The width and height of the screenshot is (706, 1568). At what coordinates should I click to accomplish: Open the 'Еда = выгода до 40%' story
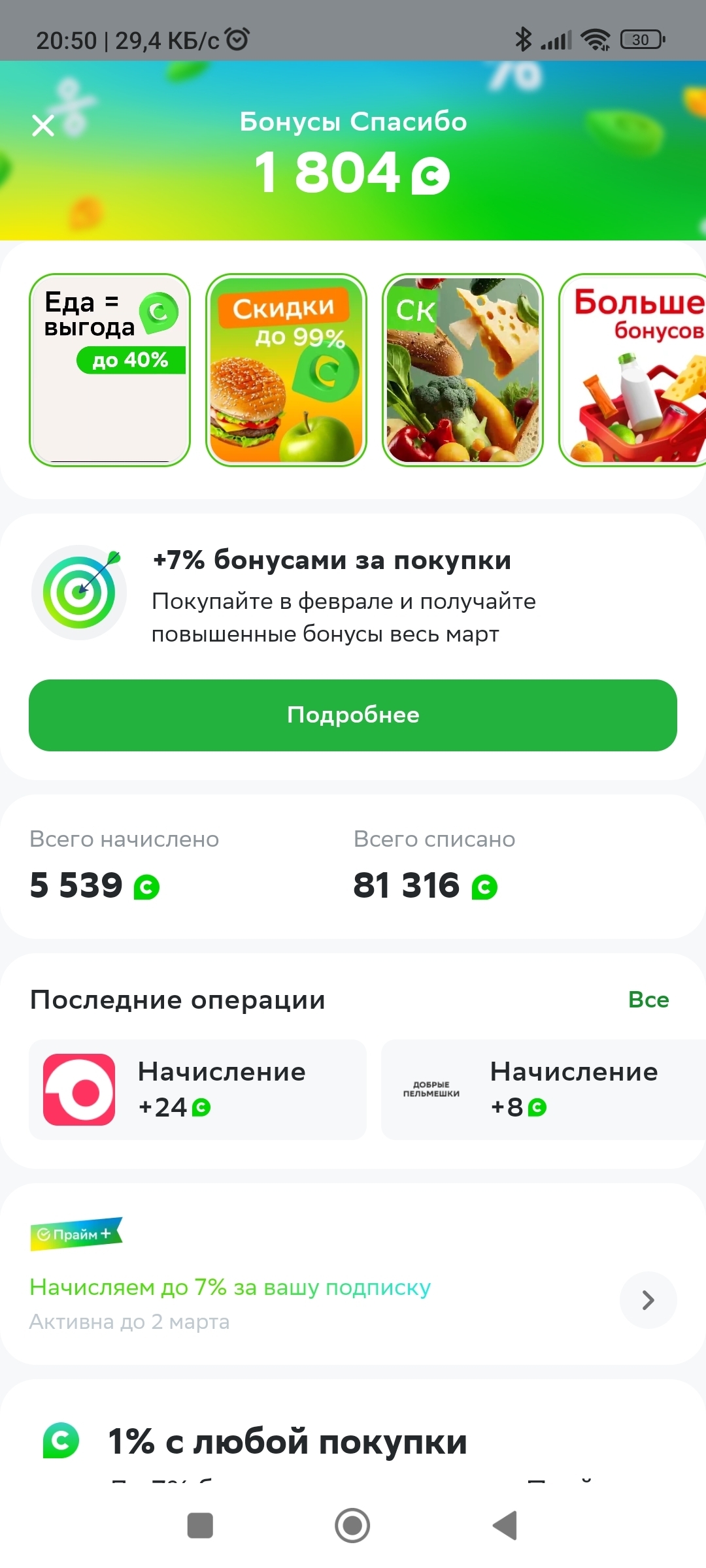(110, 370)
